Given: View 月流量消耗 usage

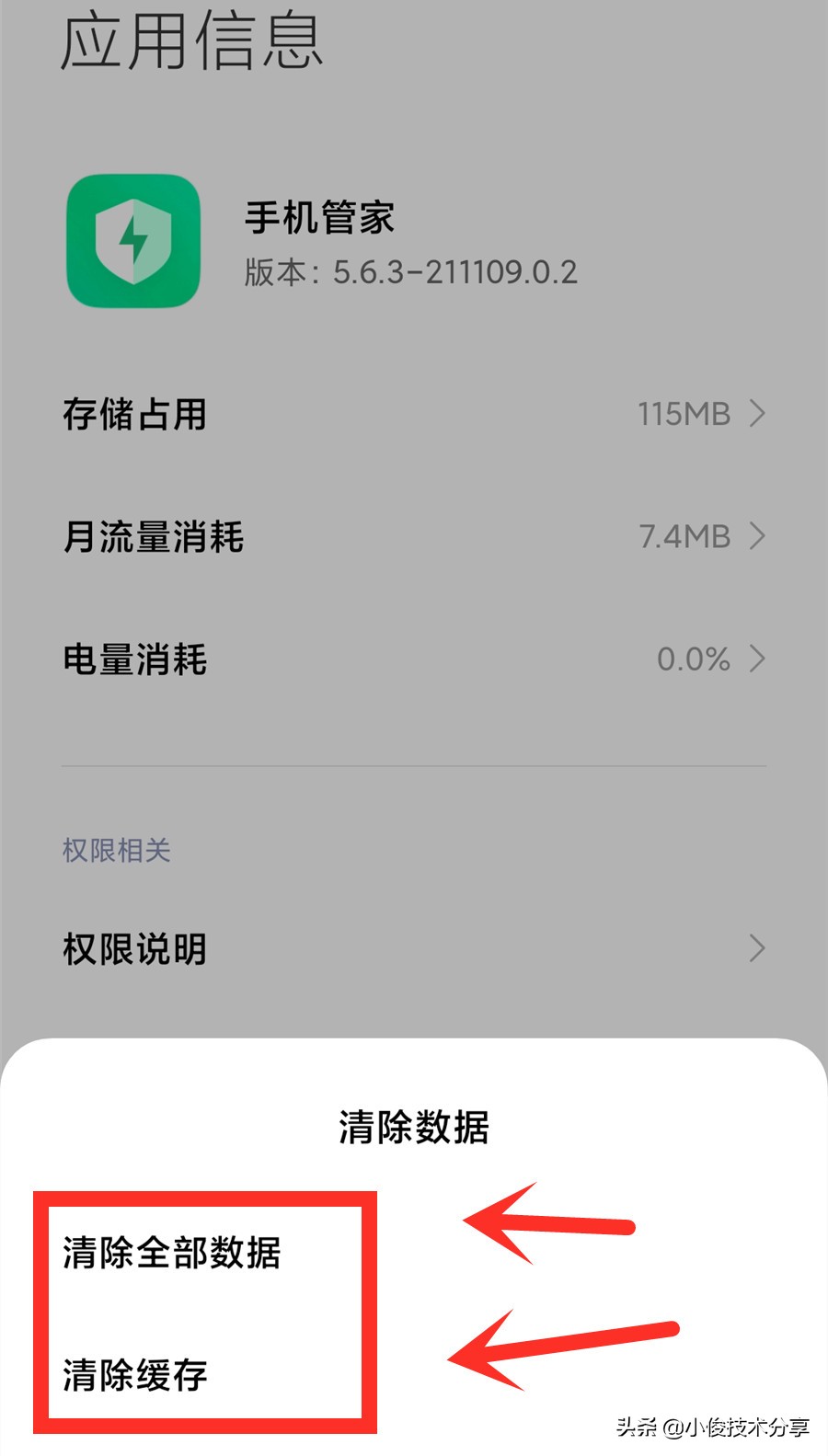Looking at the screenshot, I should point(414,536).
